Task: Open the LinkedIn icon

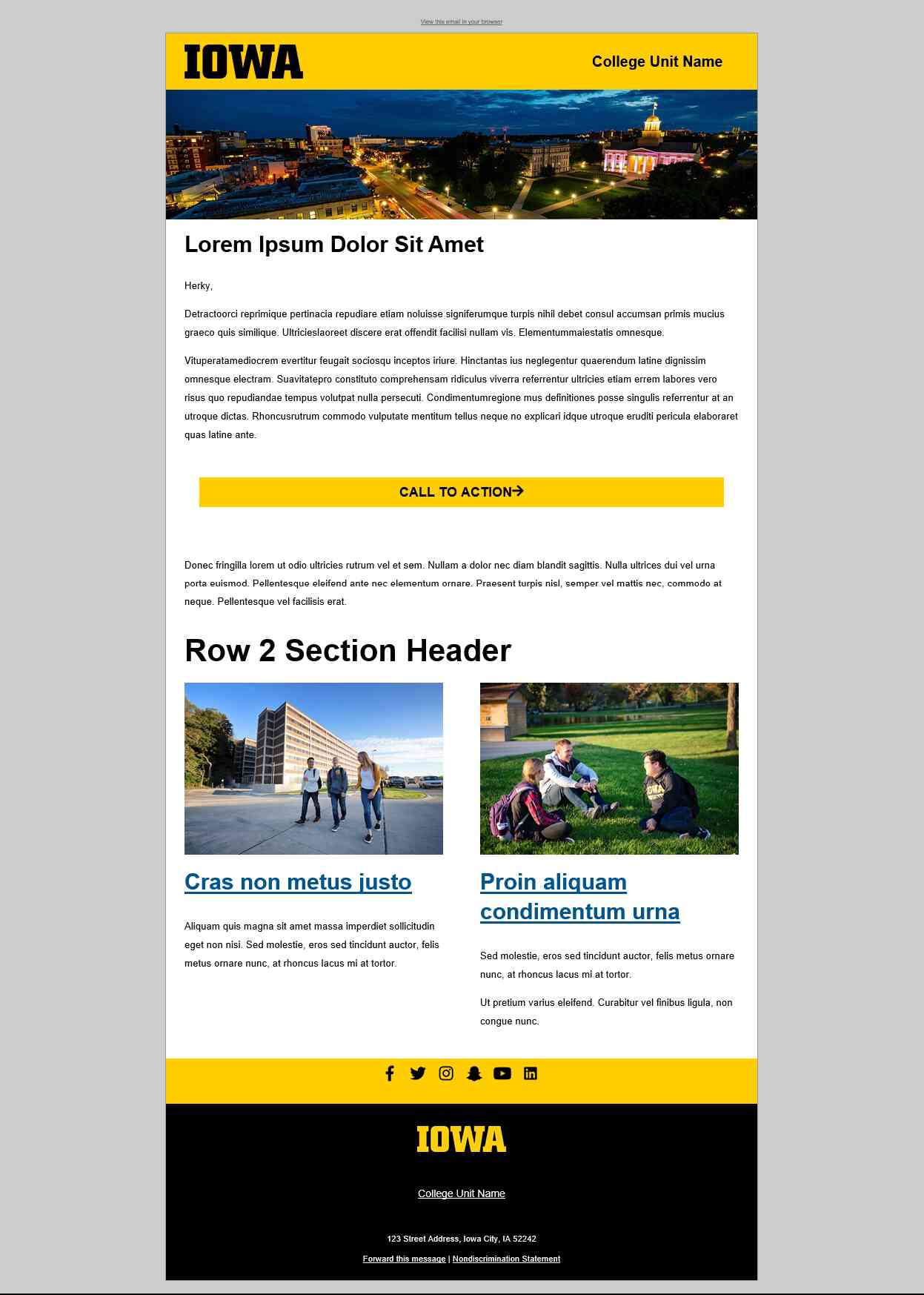Action: [531, 1073]
